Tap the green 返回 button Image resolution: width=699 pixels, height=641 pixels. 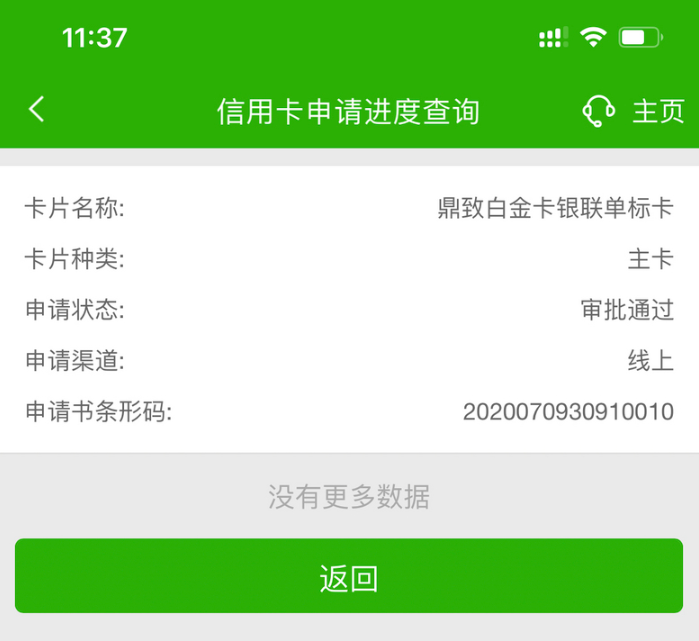click(348, 577)
